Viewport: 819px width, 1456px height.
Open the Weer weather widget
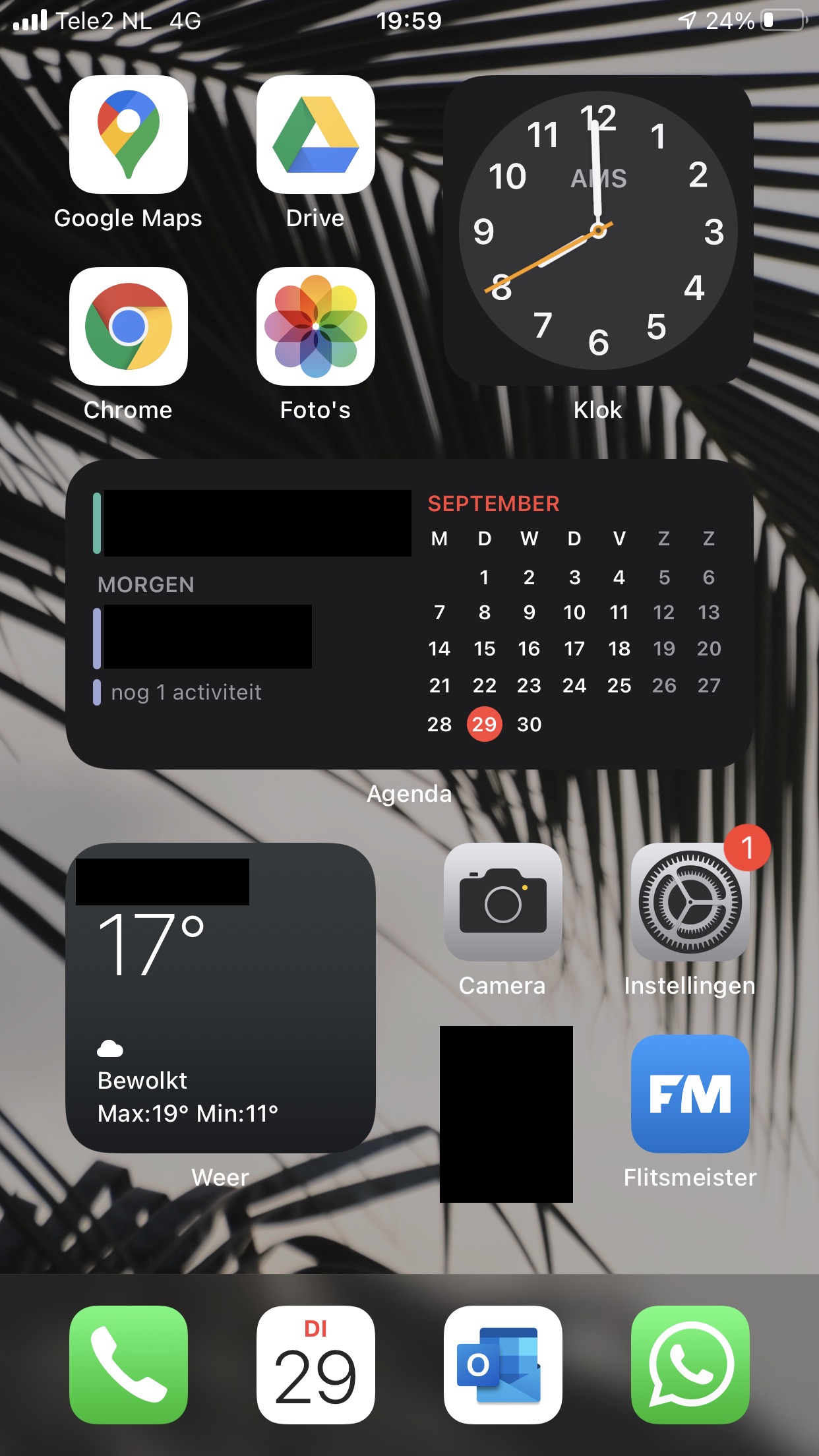220,998
